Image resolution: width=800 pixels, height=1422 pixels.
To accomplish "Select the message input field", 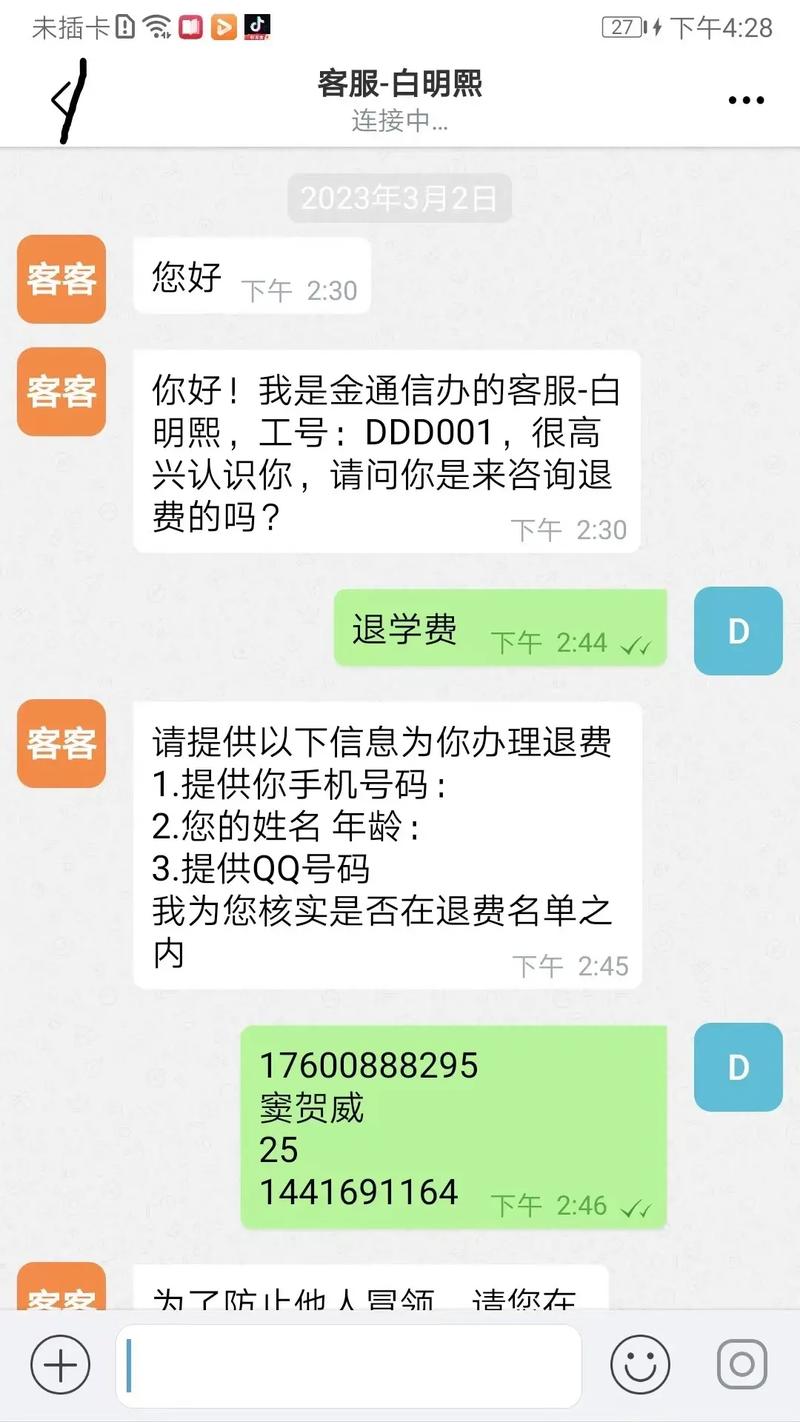I will pos(350,1363).
